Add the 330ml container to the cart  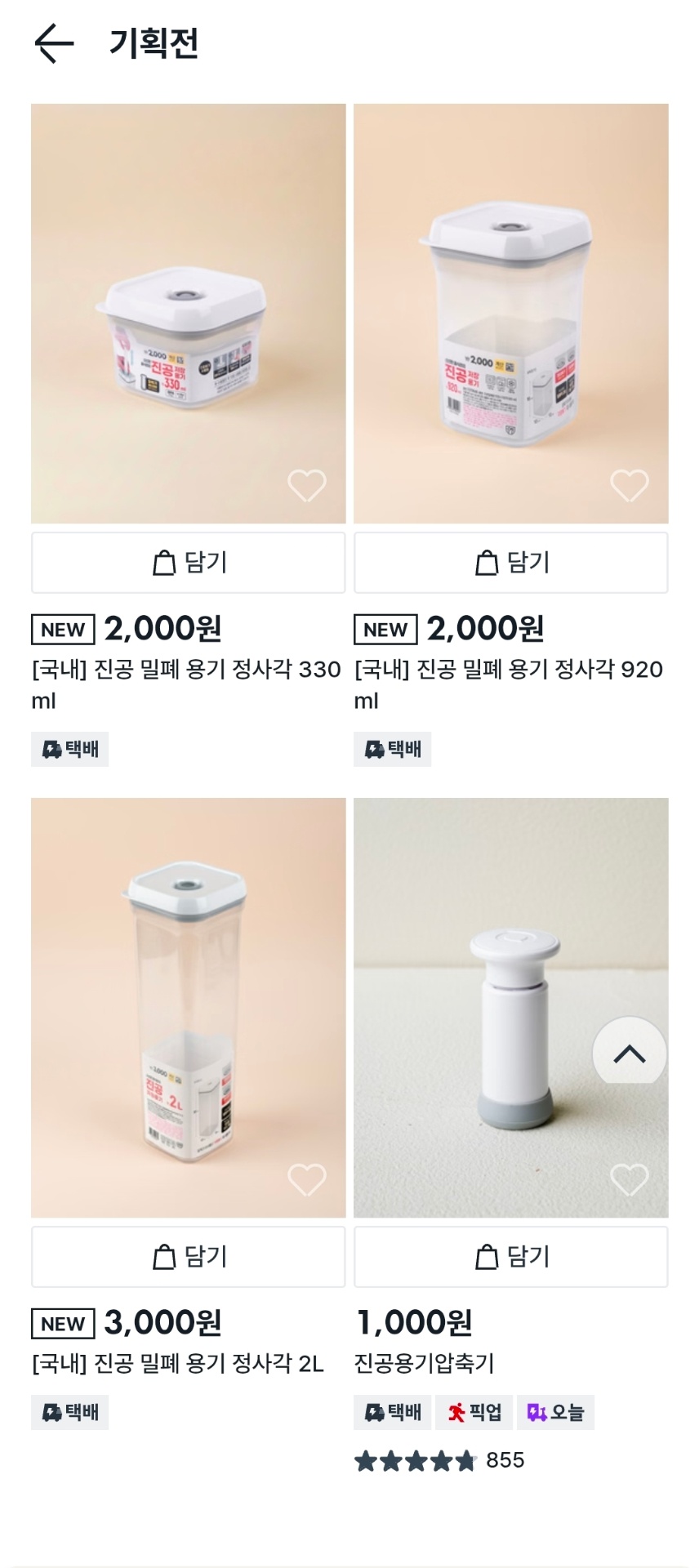pyautogui.click(x=189, y=563)
